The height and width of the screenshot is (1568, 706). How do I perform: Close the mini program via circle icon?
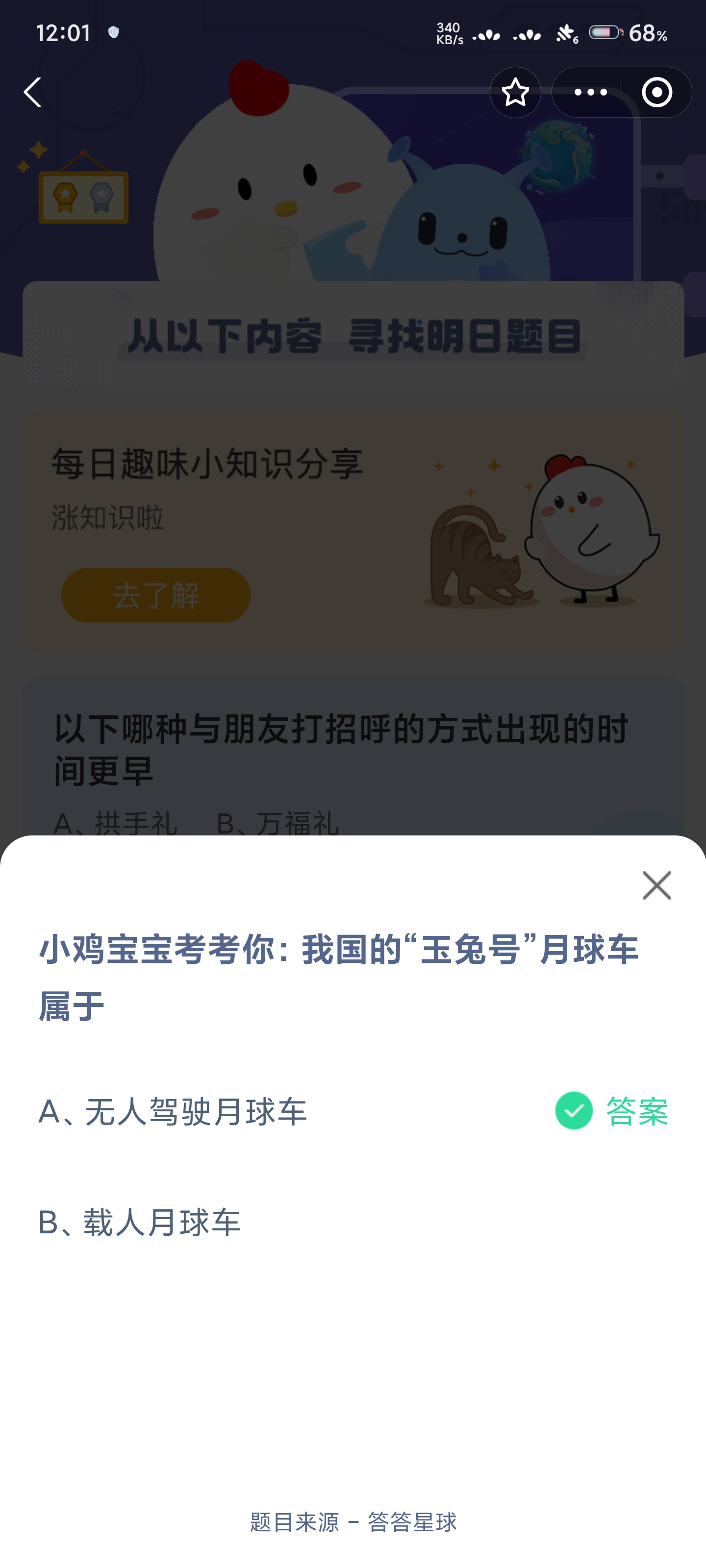point(656,92)
